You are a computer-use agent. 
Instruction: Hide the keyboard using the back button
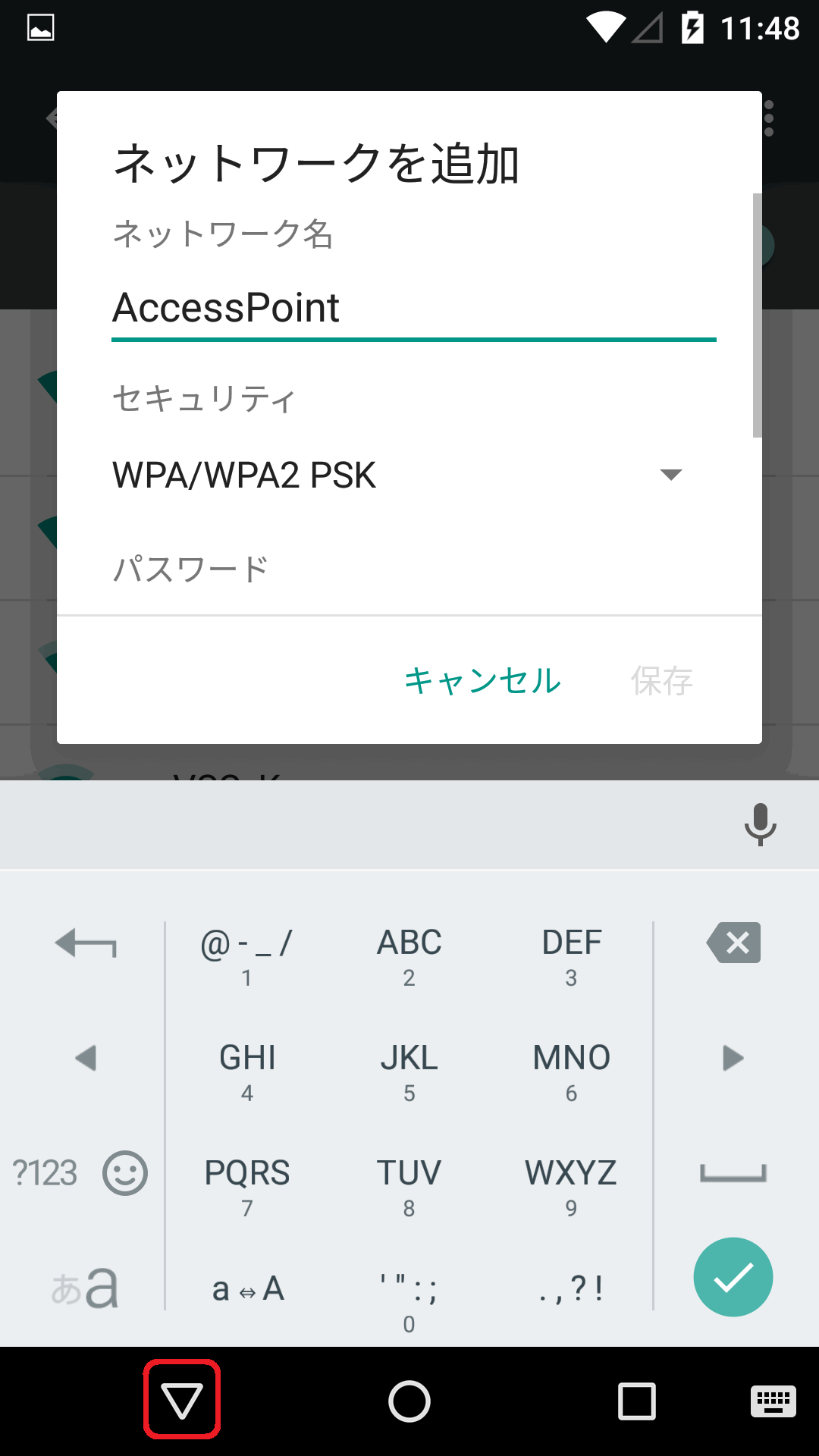click(x=182, y=1400)
